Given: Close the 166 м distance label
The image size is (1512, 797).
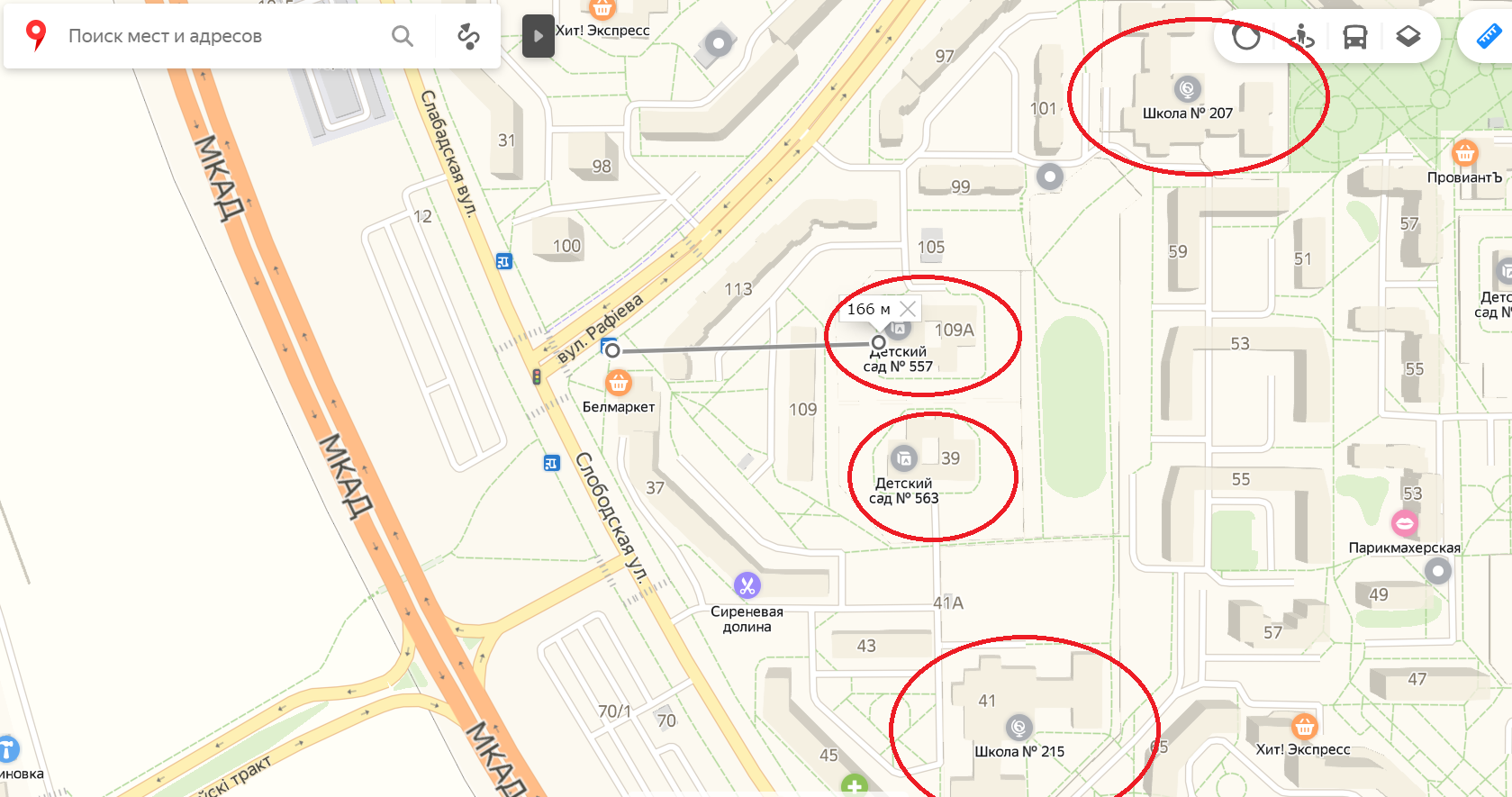Looking at the screenshot, I should (908, 309).
